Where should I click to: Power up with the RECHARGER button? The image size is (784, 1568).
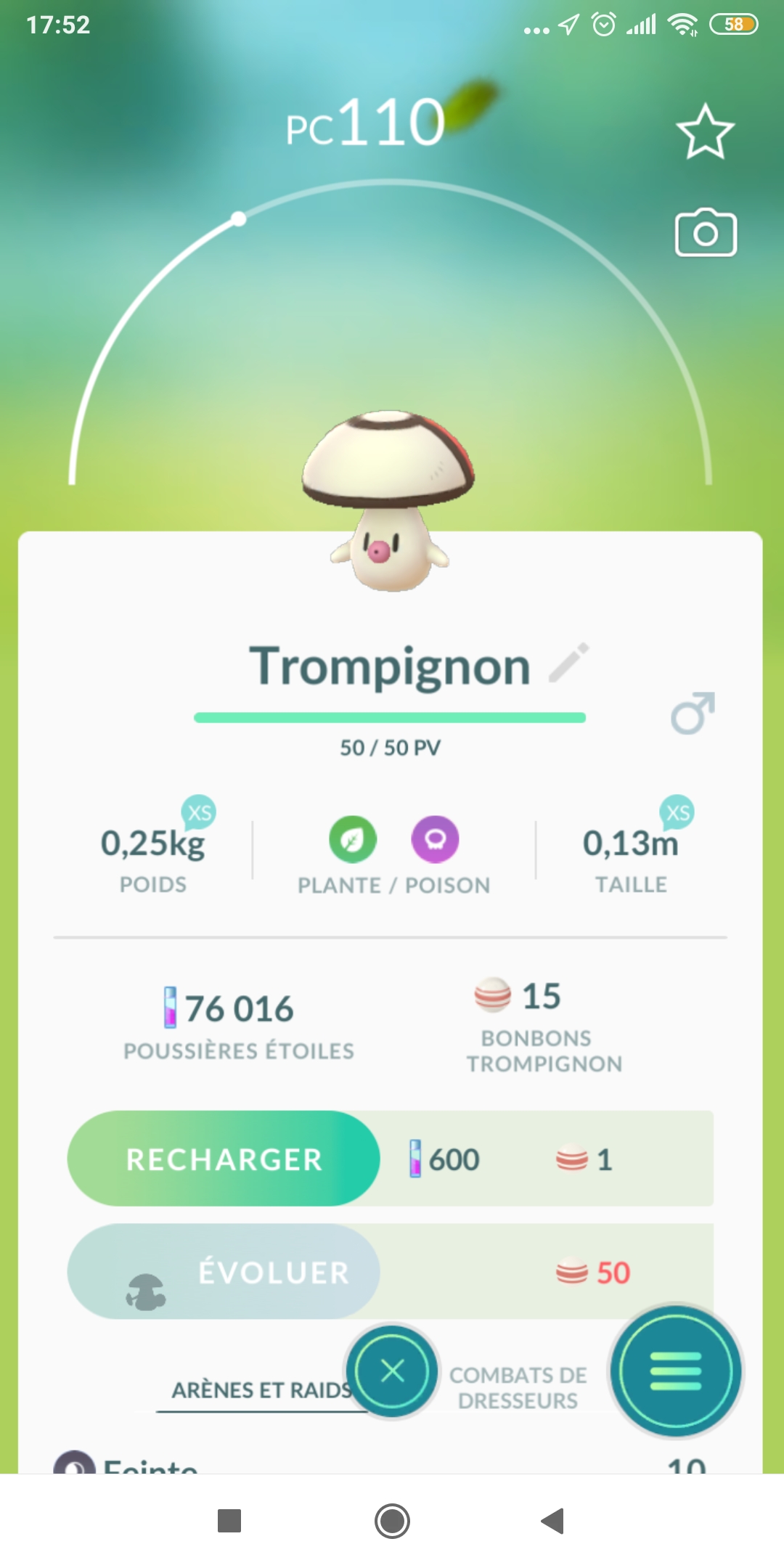(x=224, y=1159)
